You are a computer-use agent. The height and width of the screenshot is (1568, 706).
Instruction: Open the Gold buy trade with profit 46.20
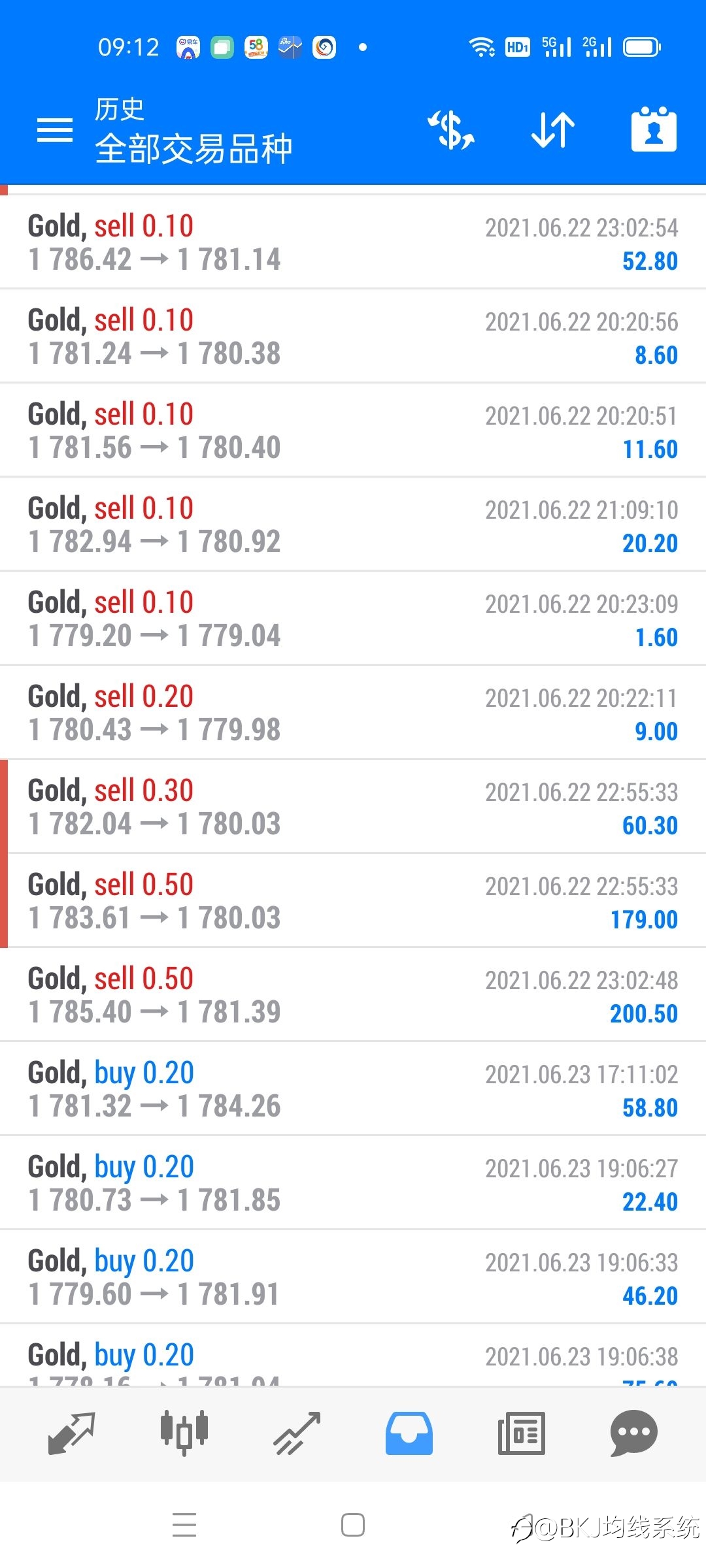pos(353,1277)
